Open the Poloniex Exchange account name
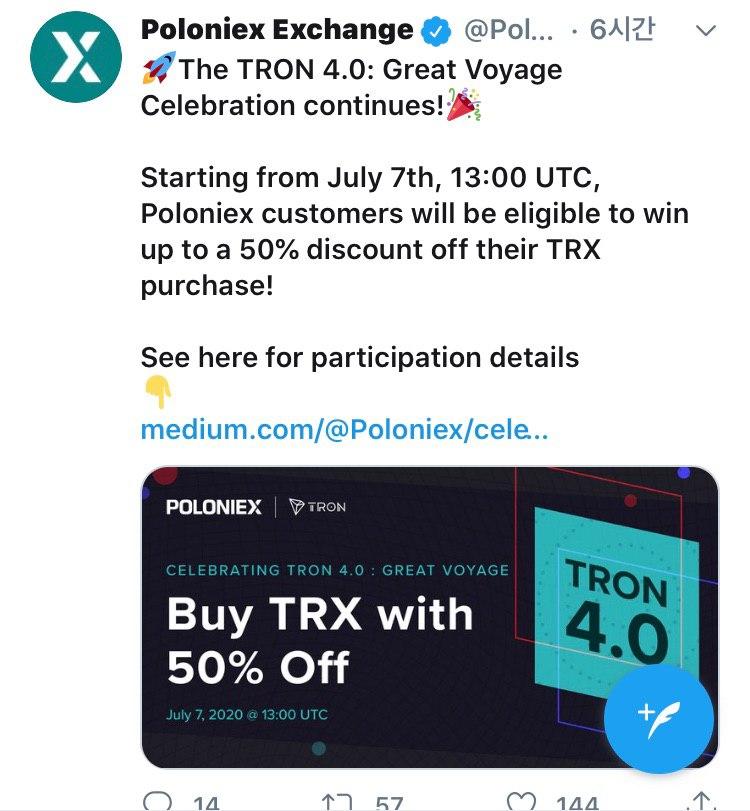Screen dimensions: 750x811 pyautogui.click(x=277, y=31)
